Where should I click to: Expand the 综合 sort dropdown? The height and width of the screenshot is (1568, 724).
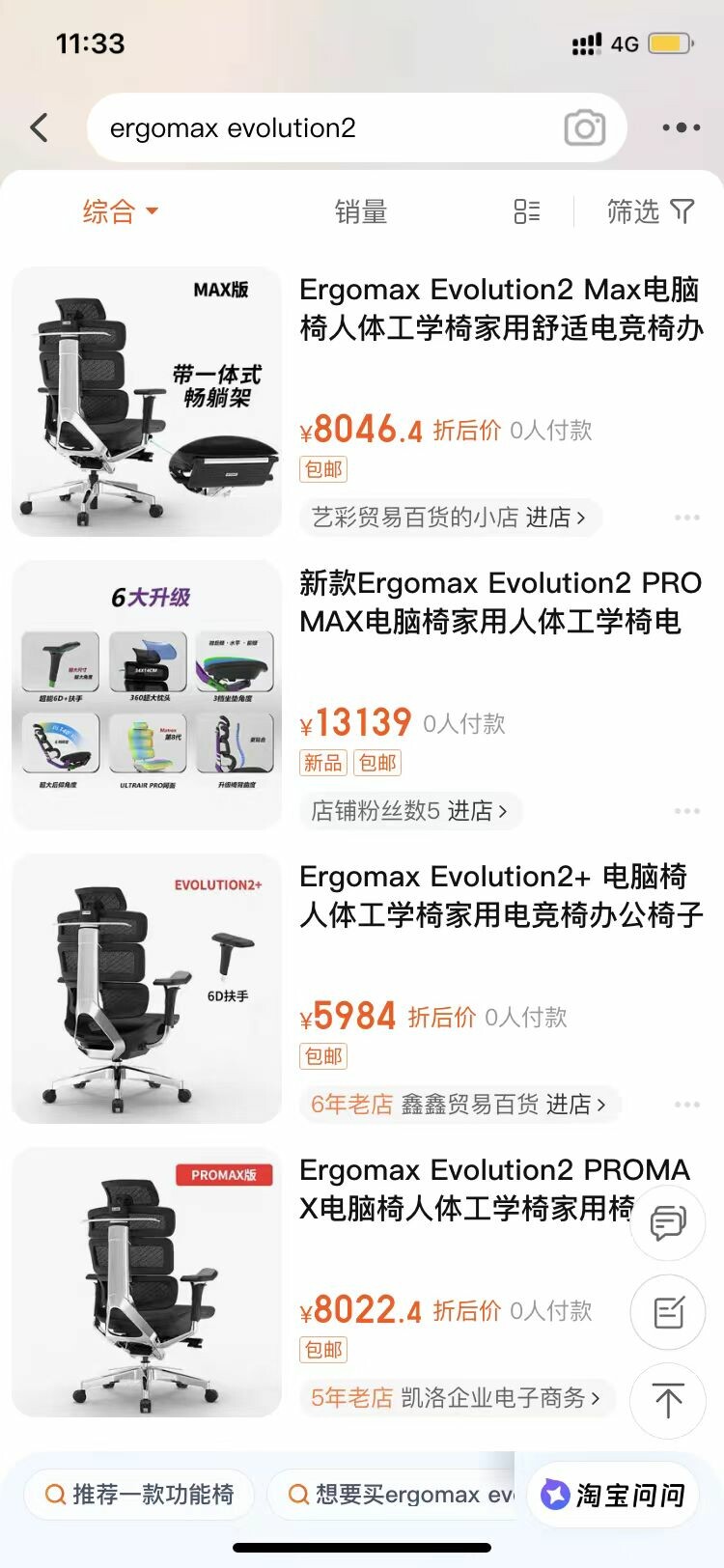pos(120,211)
